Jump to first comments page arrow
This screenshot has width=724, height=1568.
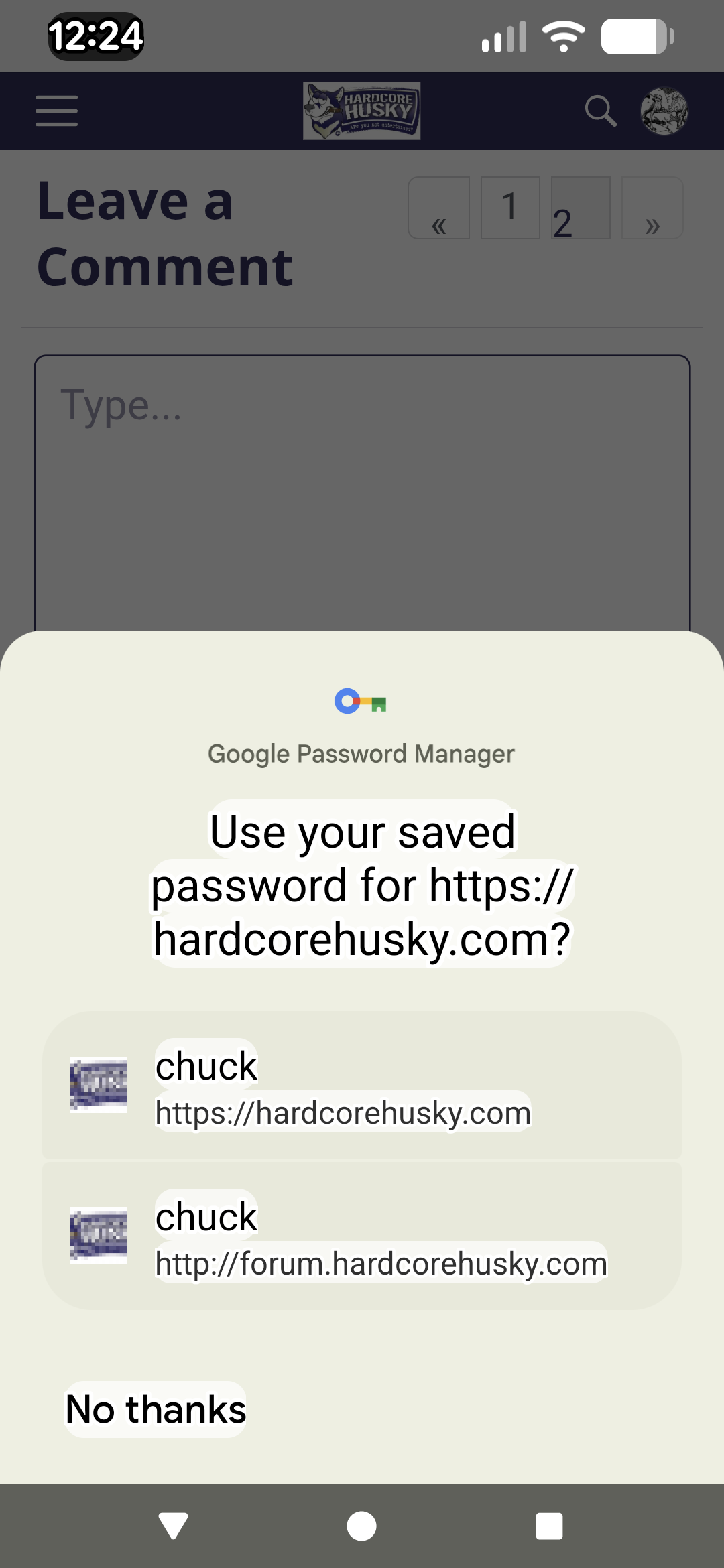click(x=439, y=208)
